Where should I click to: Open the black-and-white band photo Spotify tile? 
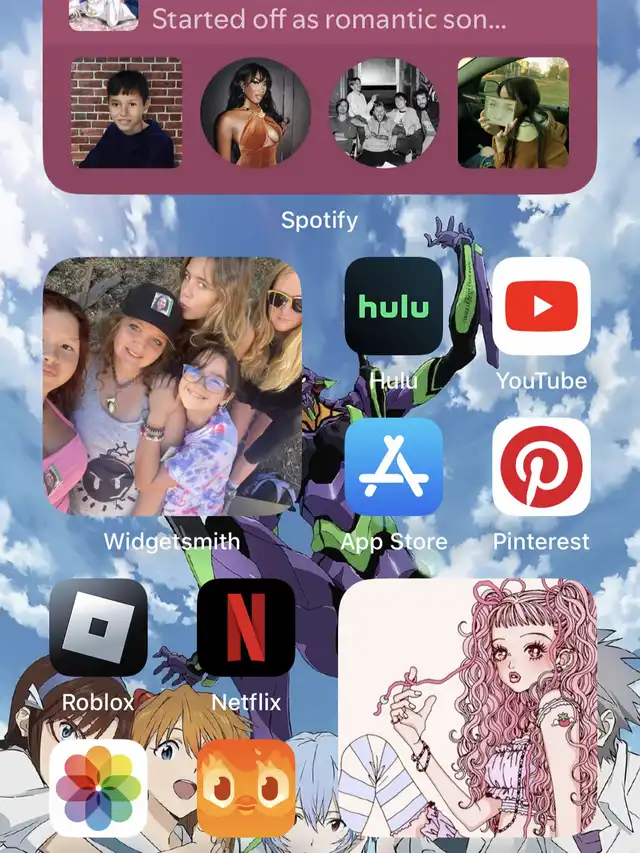pos(384,112)
